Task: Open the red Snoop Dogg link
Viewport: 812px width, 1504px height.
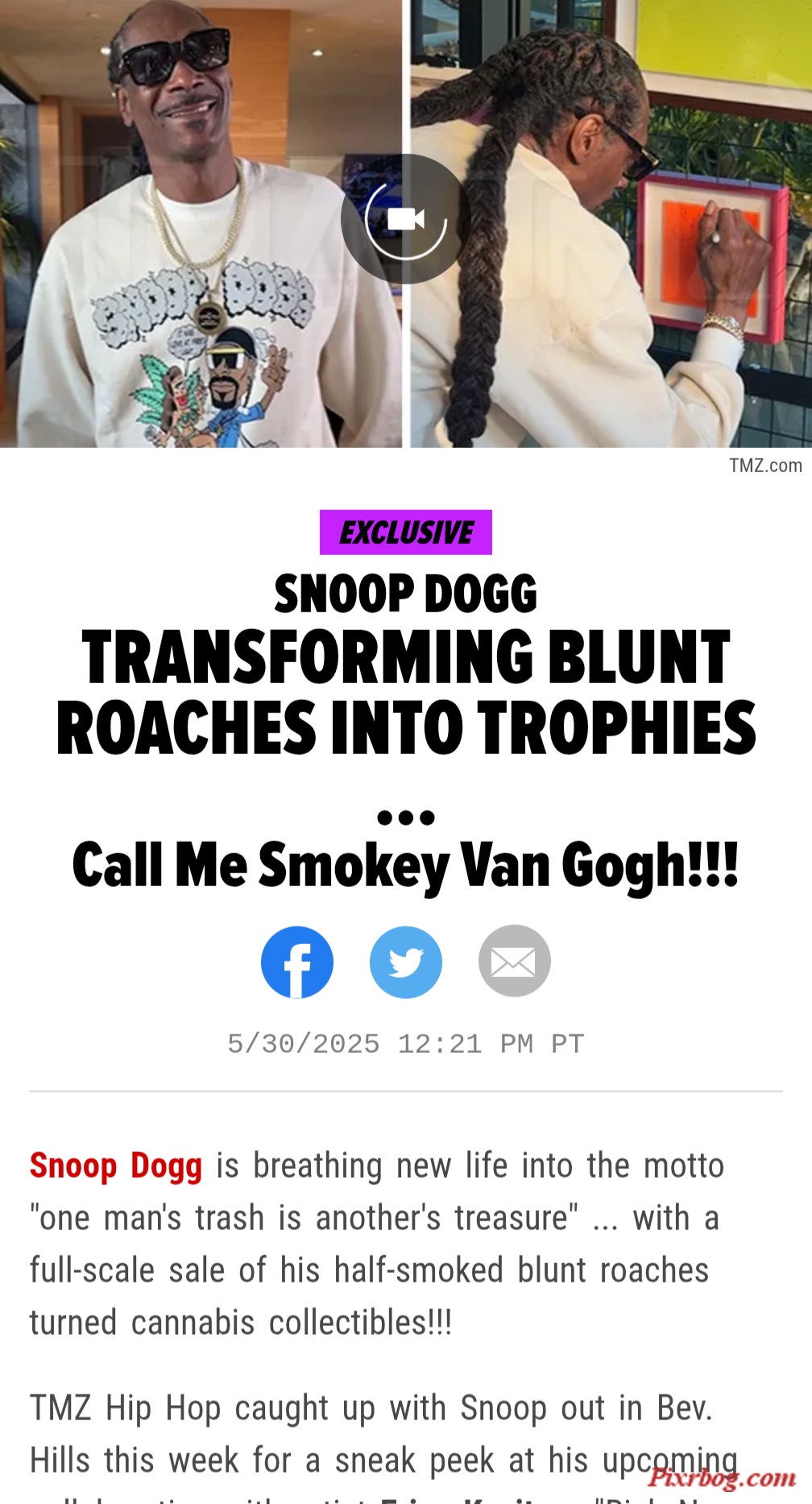Action: (116, 1166)
